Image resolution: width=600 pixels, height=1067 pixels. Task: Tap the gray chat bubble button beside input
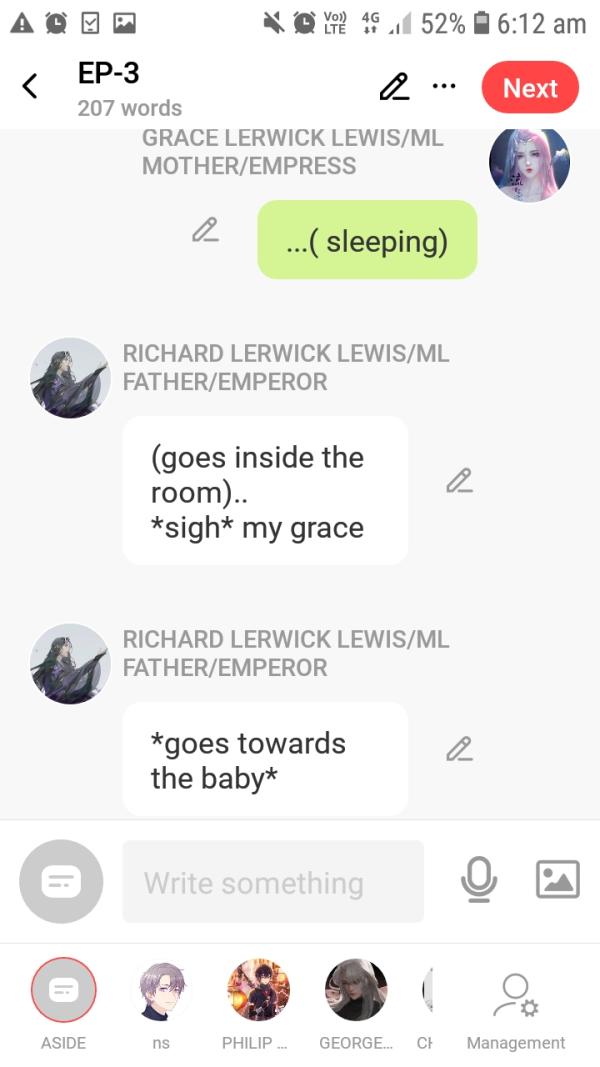61,881
